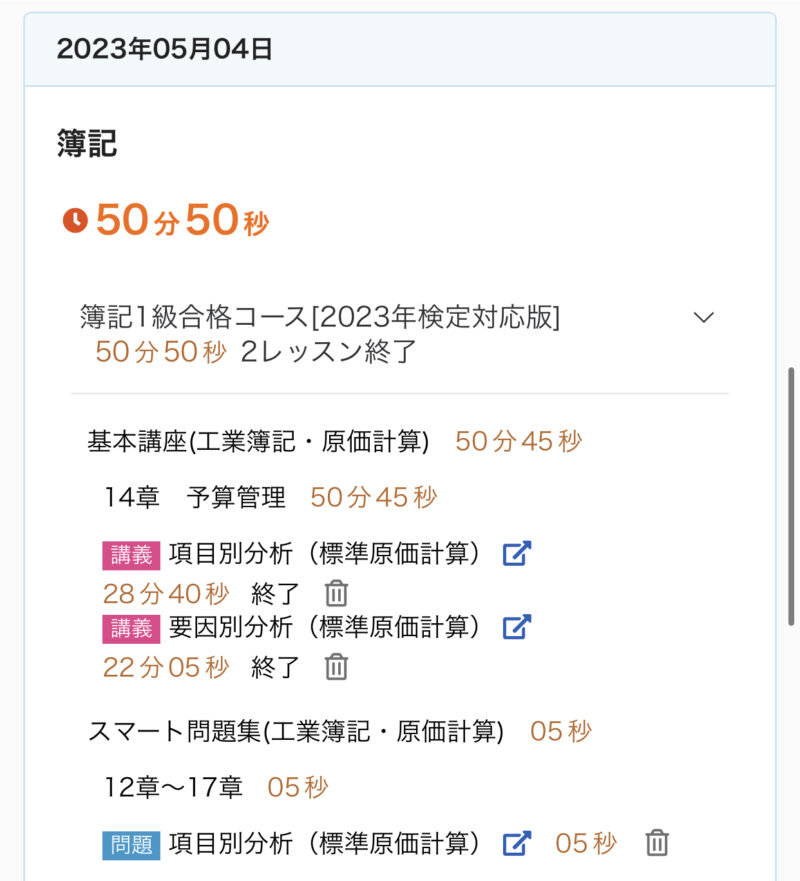This screenshot has height=881, width=800.
Task: Open the 講義 項目別分析 lesson link icon
Action: click(x=516, y=554)
